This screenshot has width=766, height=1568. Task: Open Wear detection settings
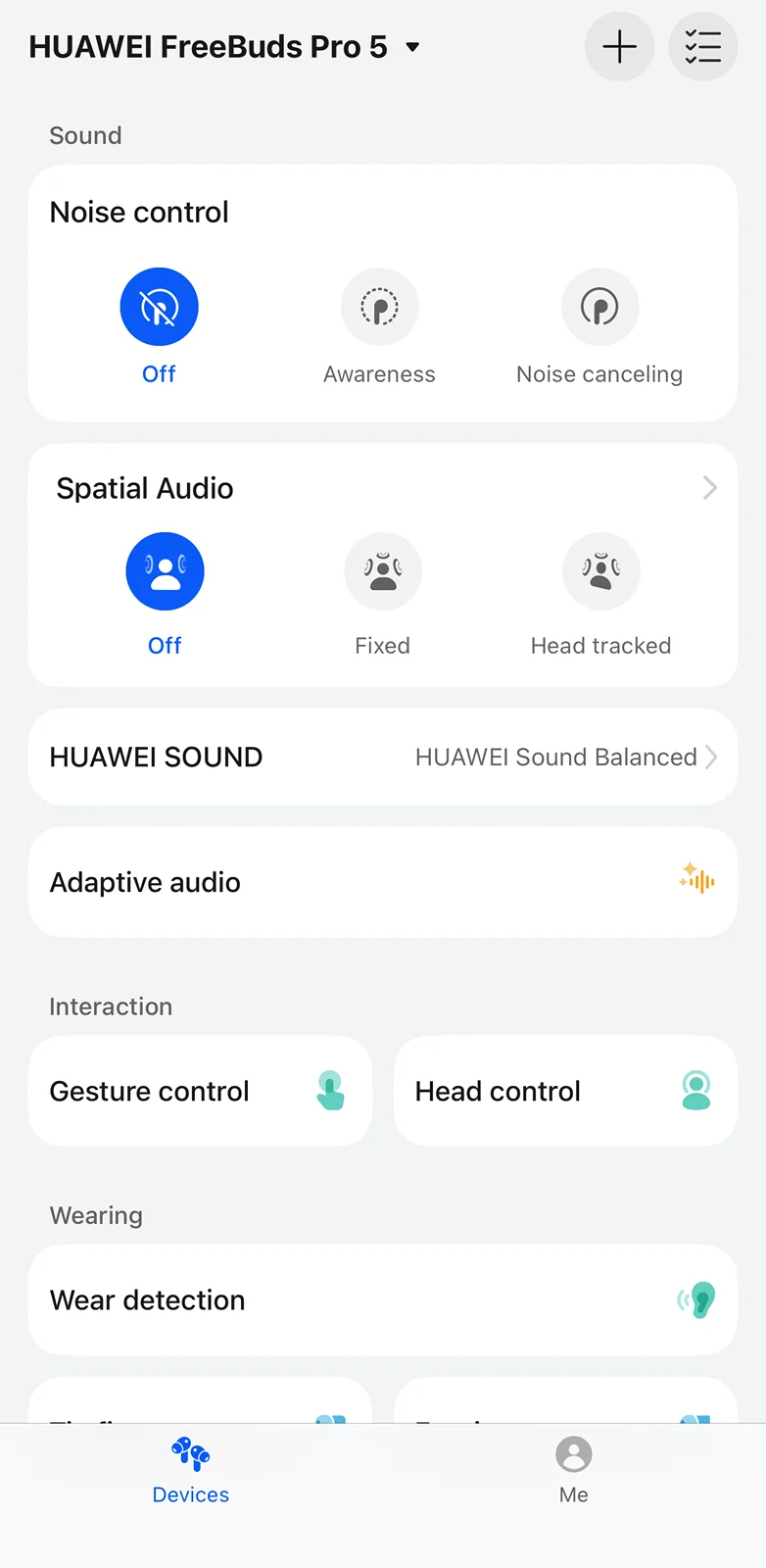click(x=383, y=1300)
